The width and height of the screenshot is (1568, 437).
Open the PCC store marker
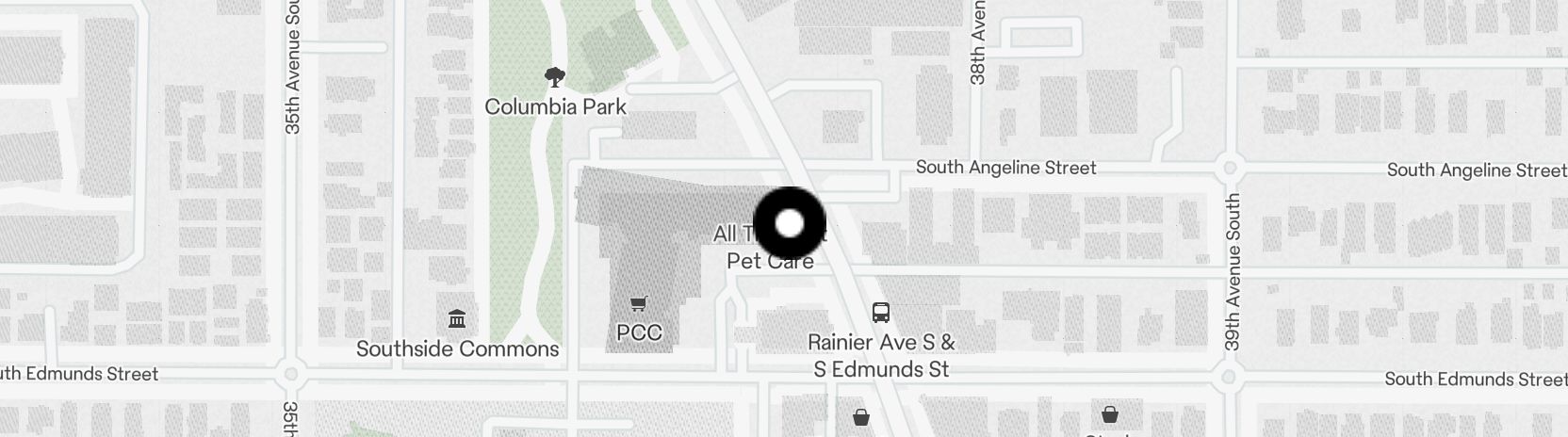pos(639,305)
